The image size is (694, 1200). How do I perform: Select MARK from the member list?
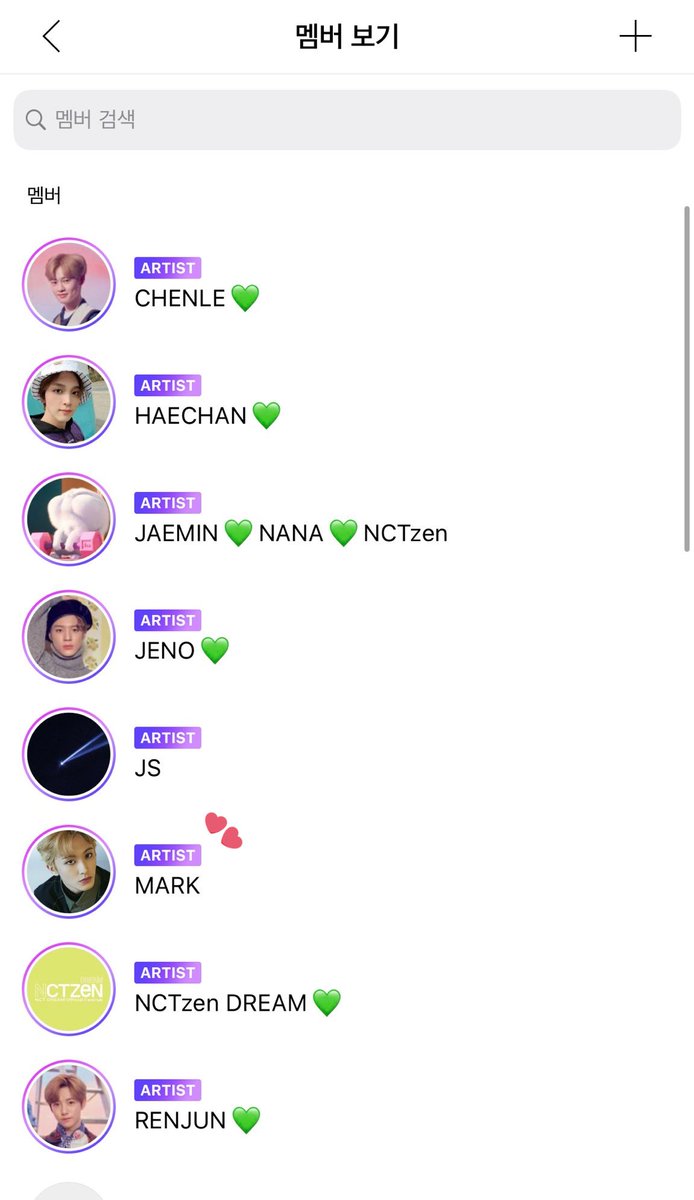(168, 885)
